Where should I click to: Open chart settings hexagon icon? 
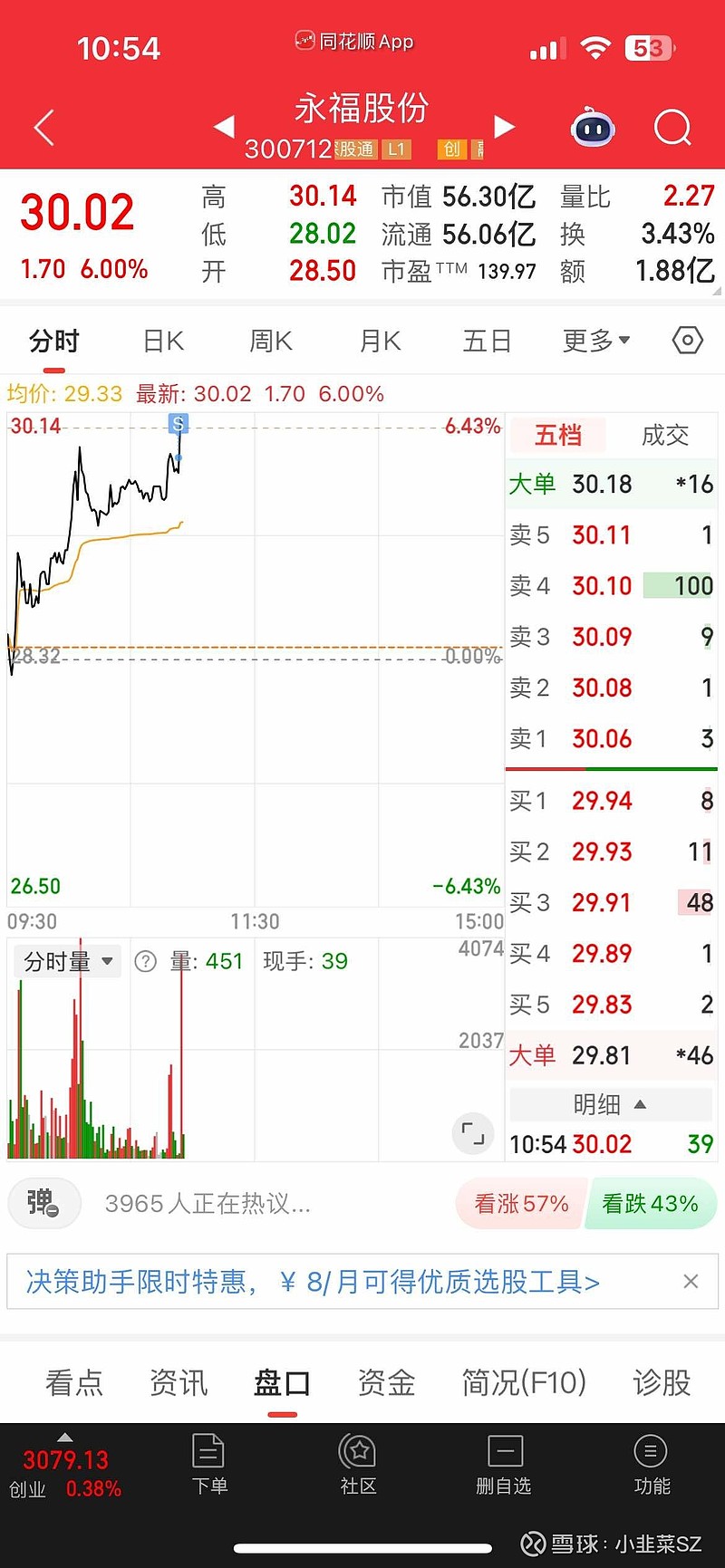[x=688, y=341]
